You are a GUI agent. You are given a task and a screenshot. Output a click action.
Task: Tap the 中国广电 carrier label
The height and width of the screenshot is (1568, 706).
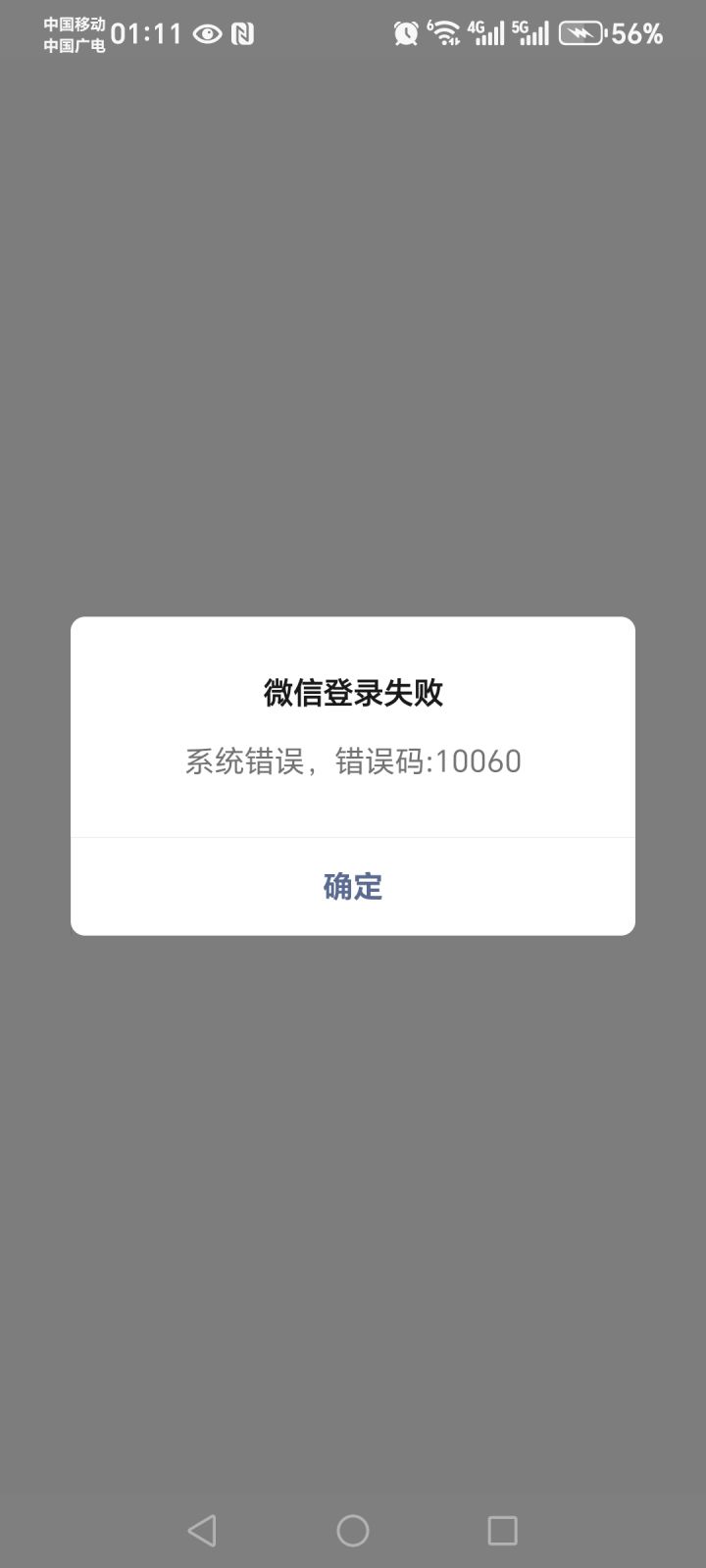click(73, 45)
